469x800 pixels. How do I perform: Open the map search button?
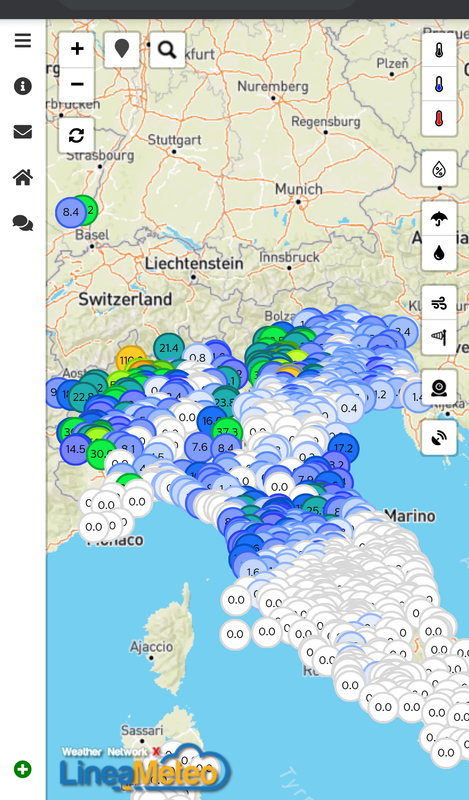(x=167, y=49)
